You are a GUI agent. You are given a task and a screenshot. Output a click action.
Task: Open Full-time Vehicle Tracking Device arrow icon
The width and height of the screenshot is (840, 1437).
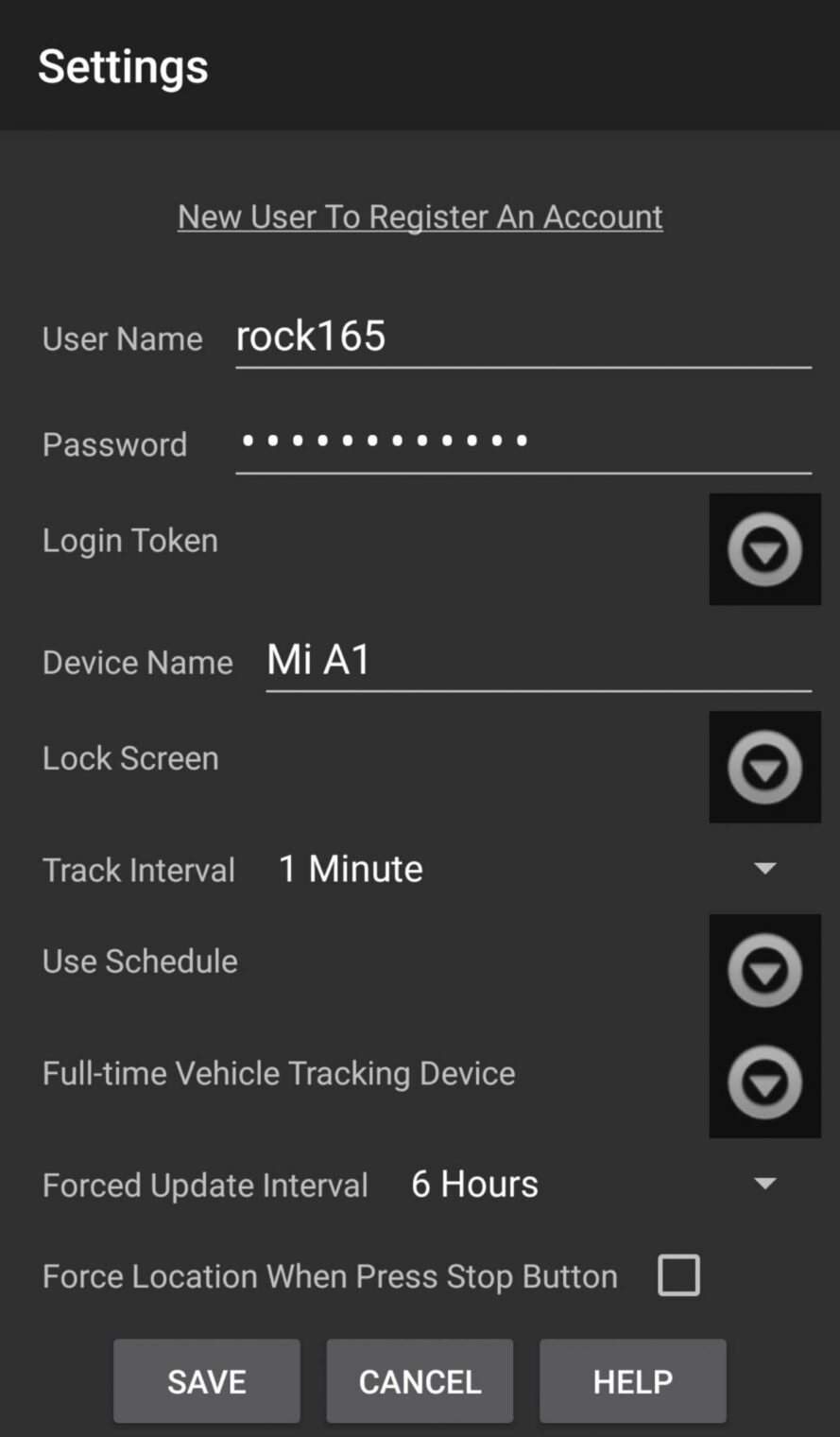764,1082
